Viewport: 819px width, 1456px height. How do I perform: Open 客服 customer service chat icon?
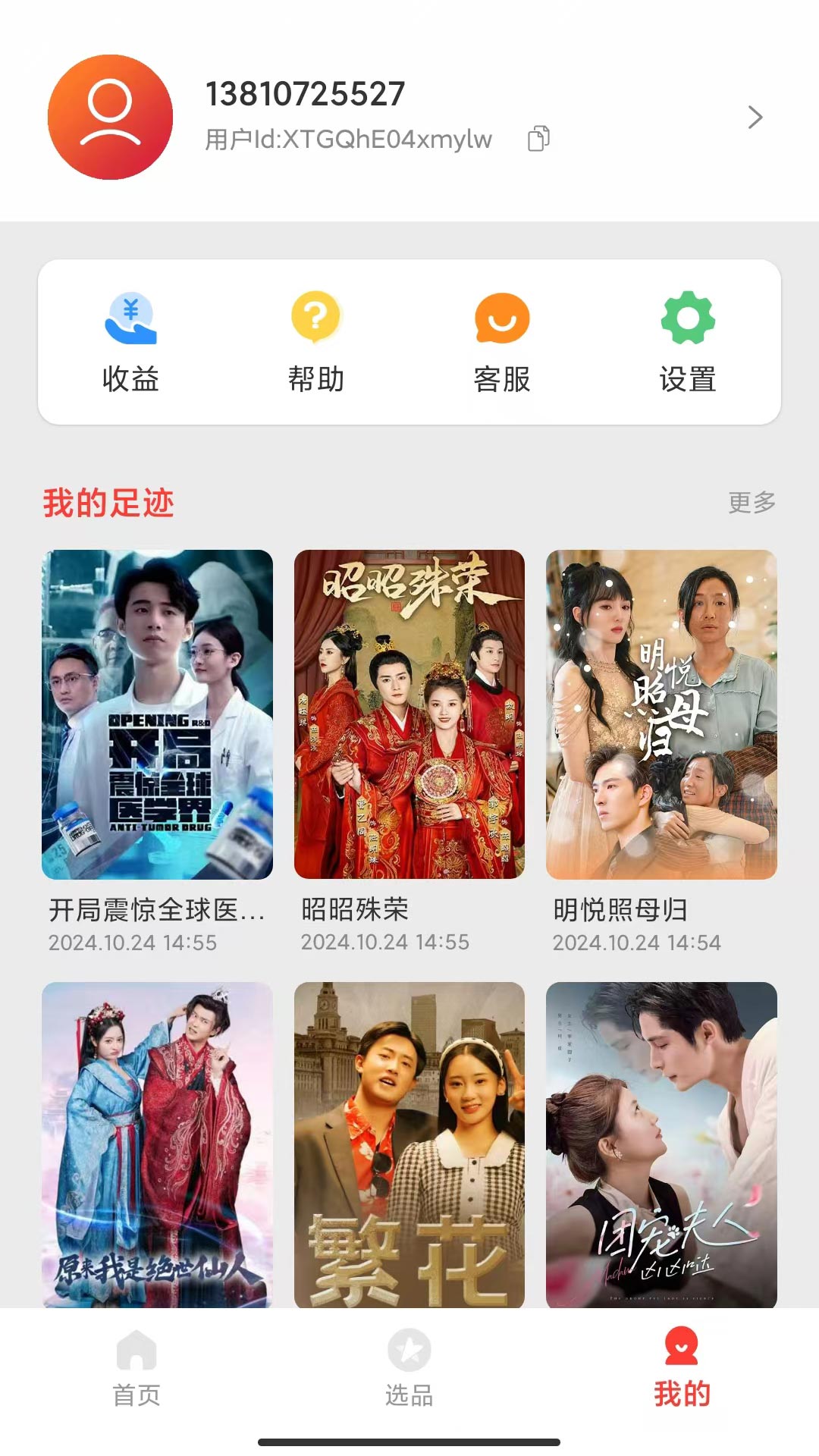click(502, 318)
